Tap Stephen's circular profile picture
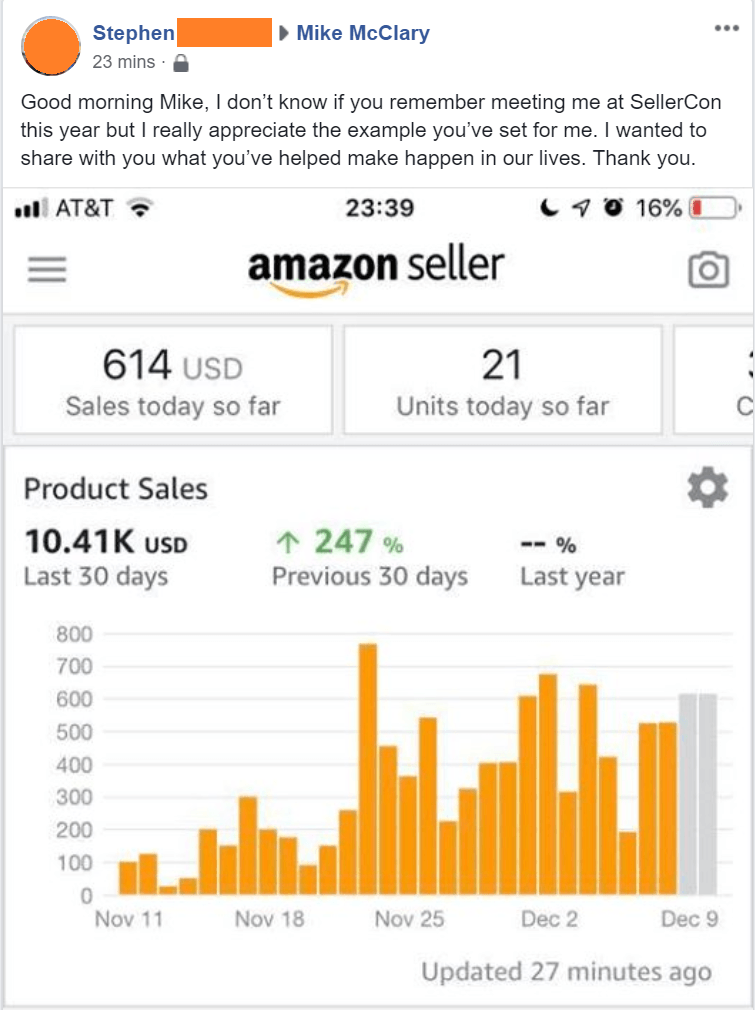Screen dimensions: 755x1010 49,46
